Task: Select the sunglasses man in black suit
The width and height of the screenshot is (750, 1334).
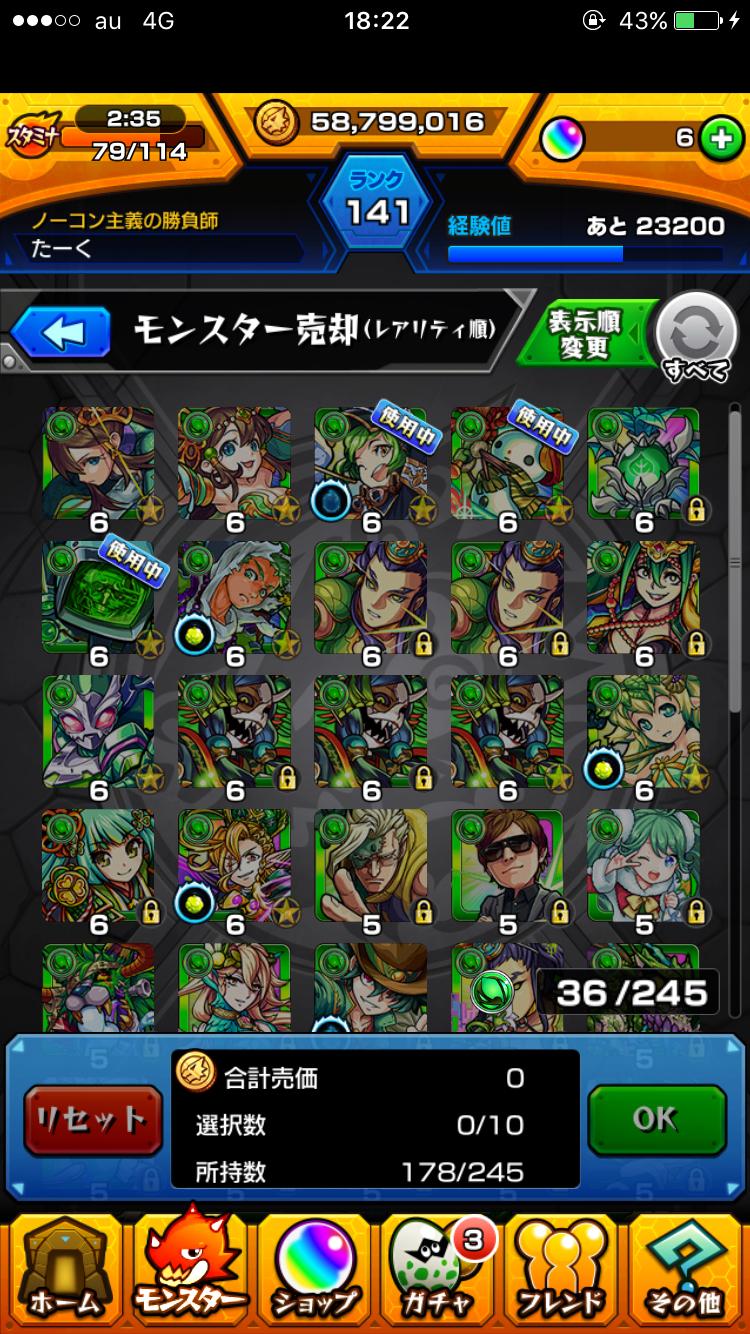Action: pyautogui.click(x=507, y=866)
